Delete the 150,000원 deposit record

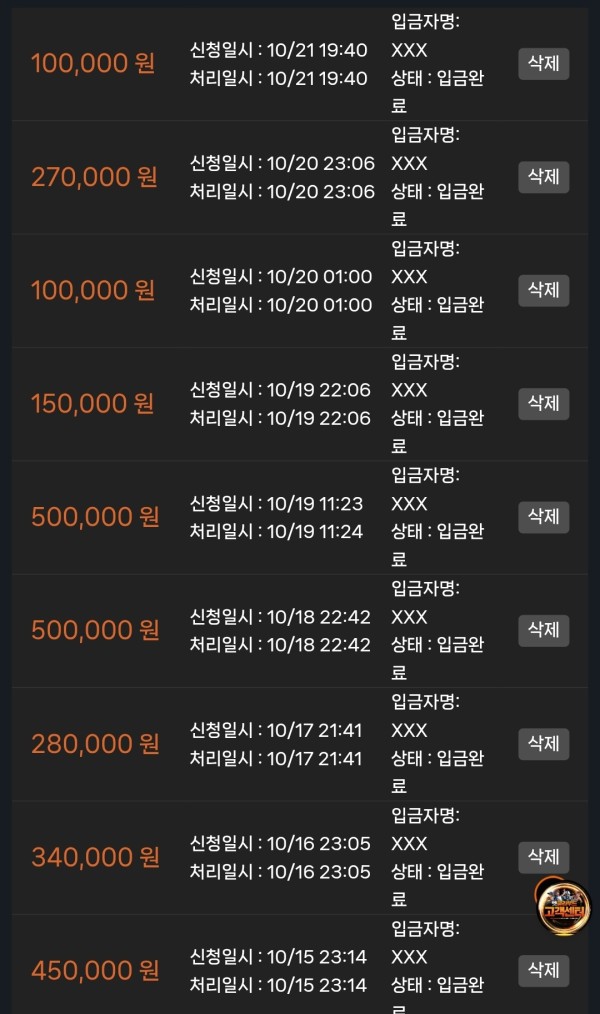tap(543, 404)
